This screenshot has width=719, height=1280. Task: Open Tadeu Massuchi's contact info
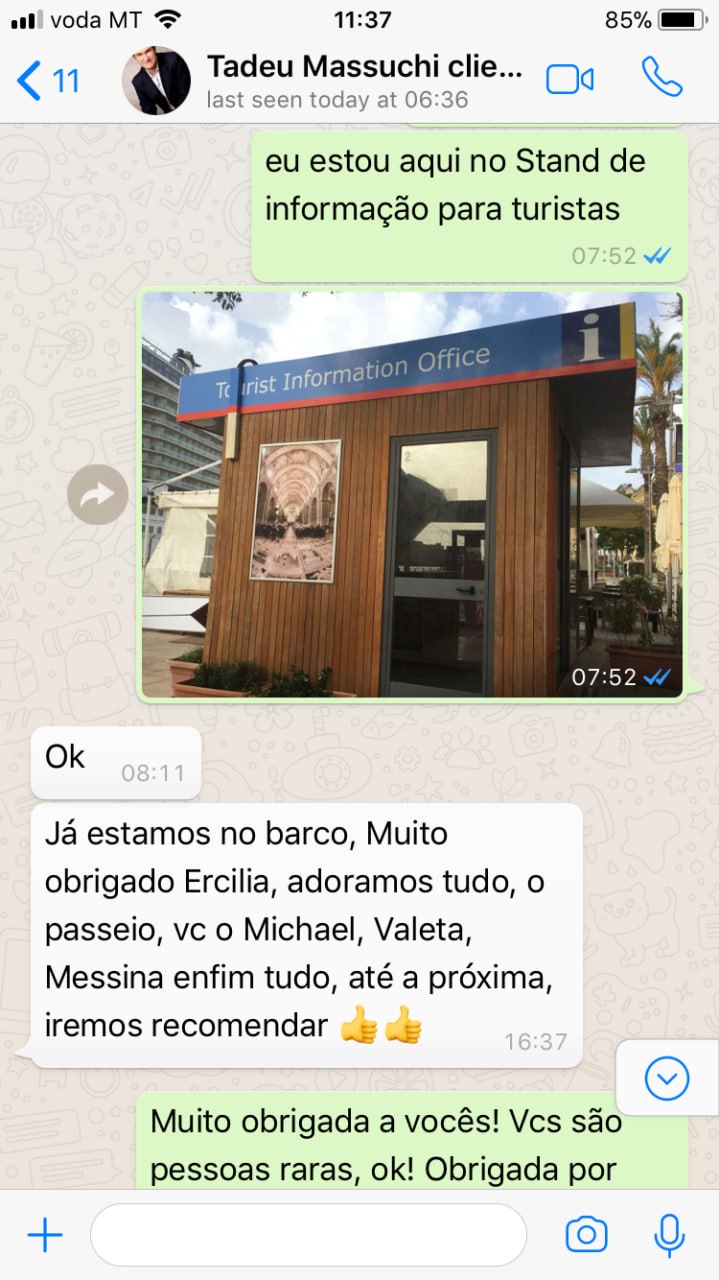(364, 80)
